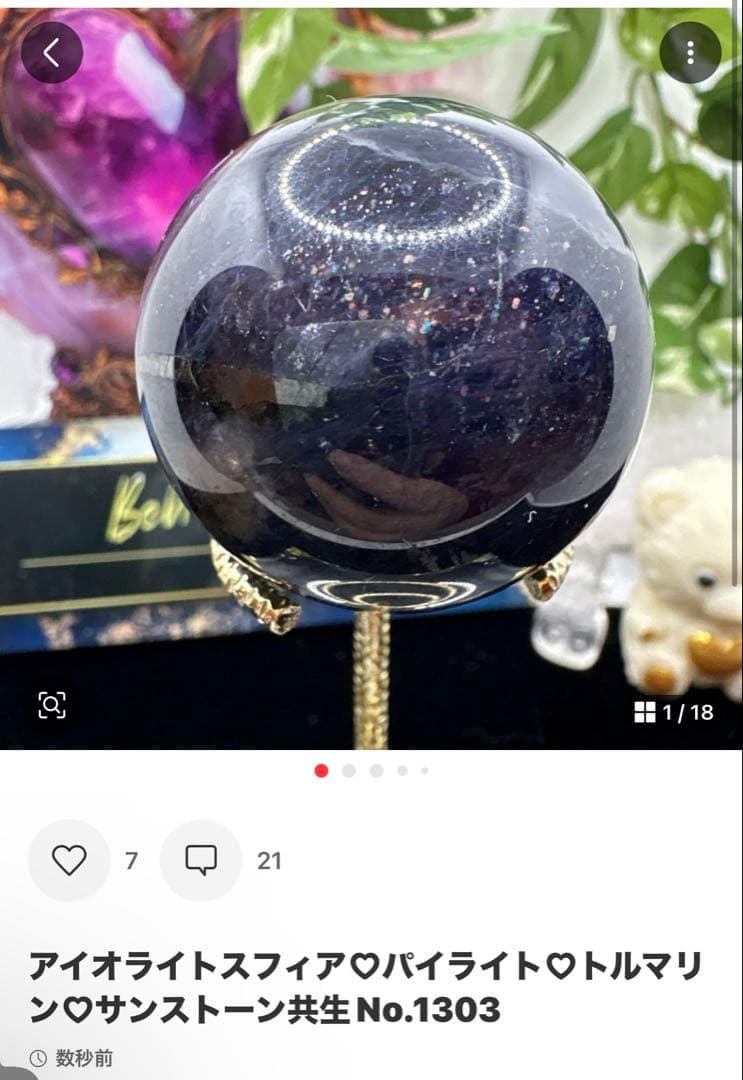743x1080 pixels.
Task: Like this iolite sphere listing
Action: tap(69, 860)
